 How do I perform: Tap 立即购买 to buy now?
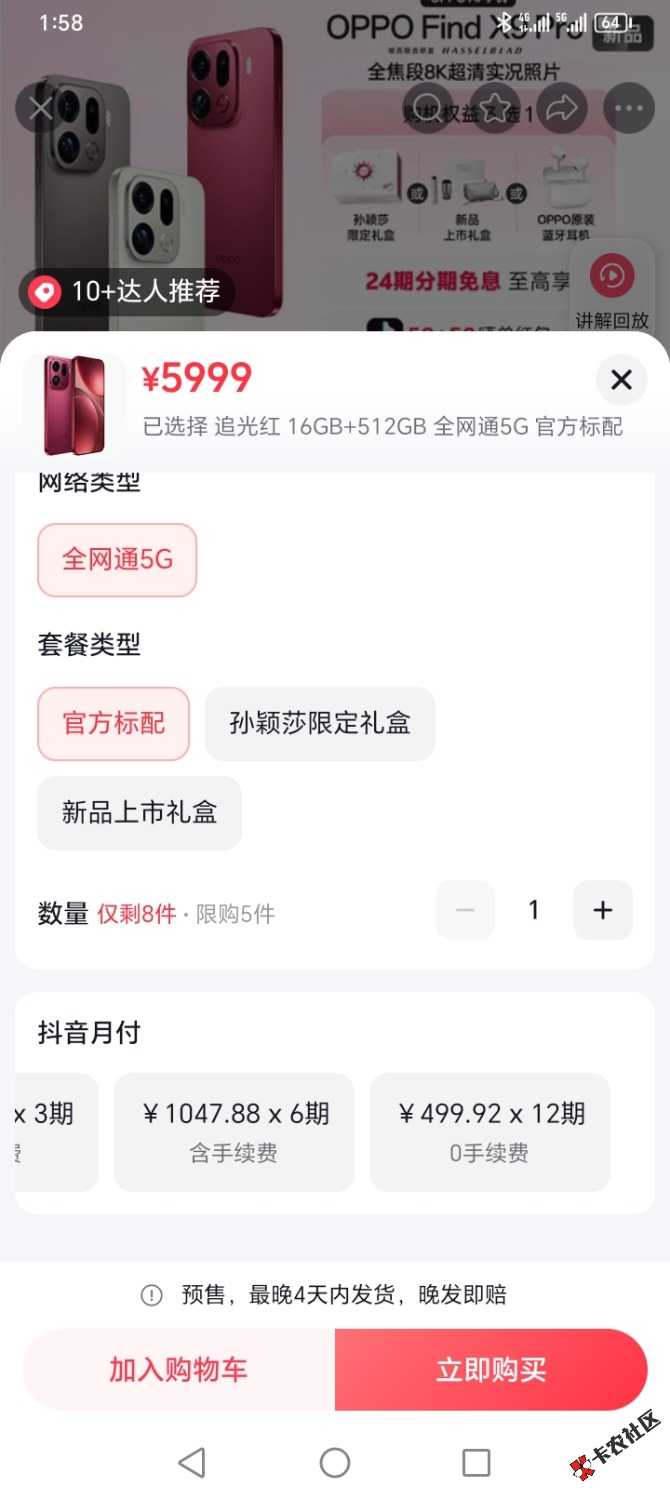coord(491,1370)
